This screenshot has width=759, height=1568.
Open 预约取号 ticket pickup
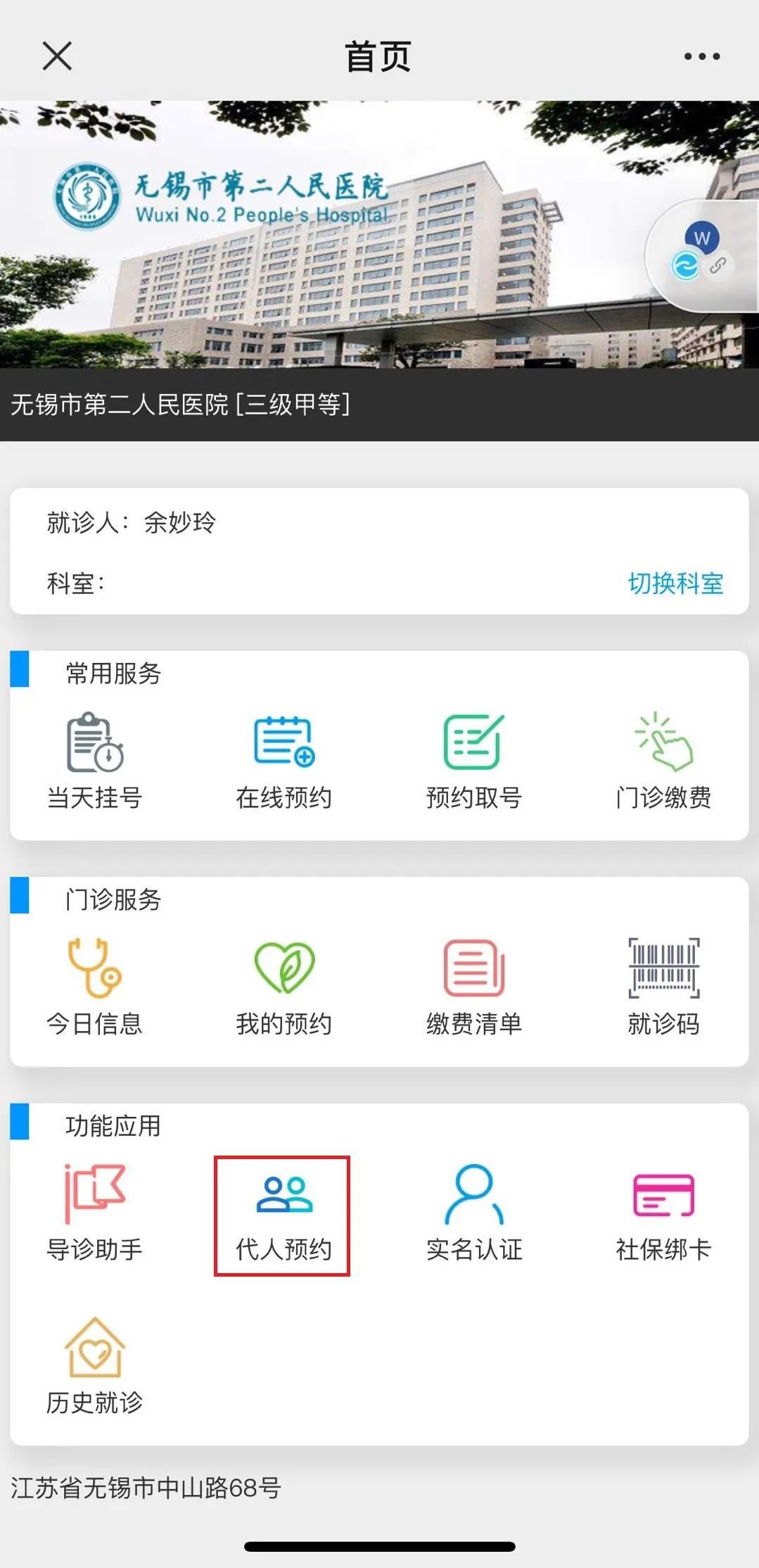473,761
